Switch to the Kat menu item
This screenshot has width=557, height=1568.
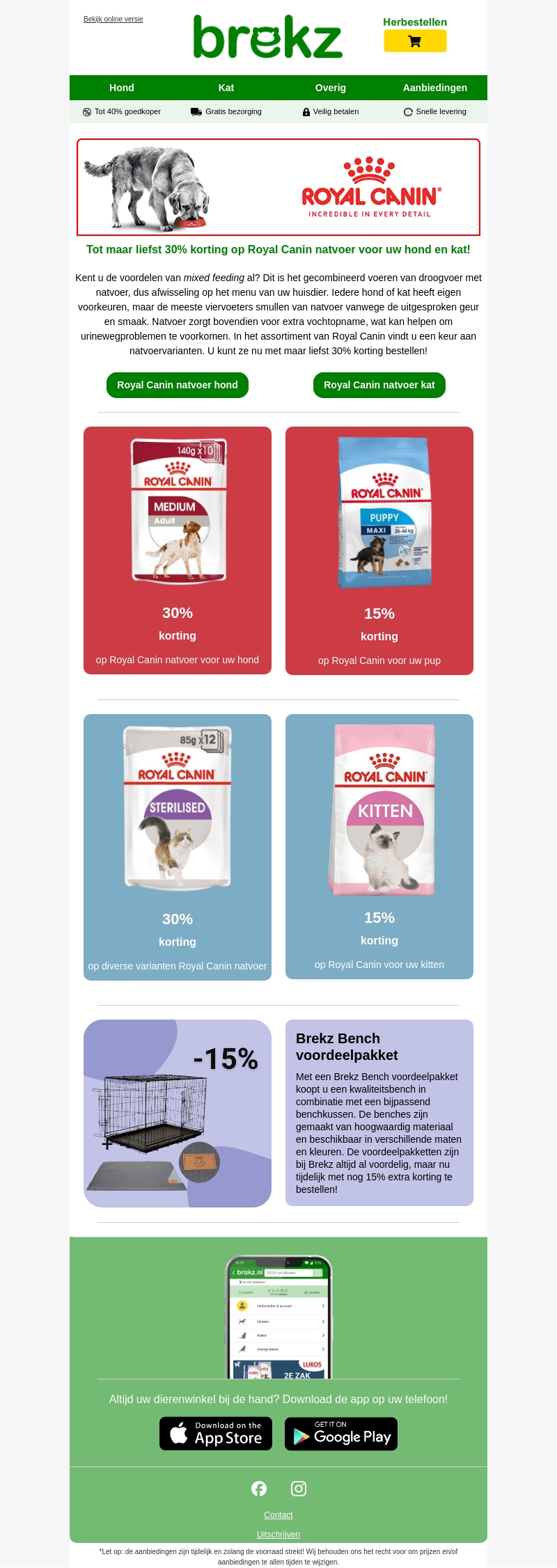click(x=226, y=88)
